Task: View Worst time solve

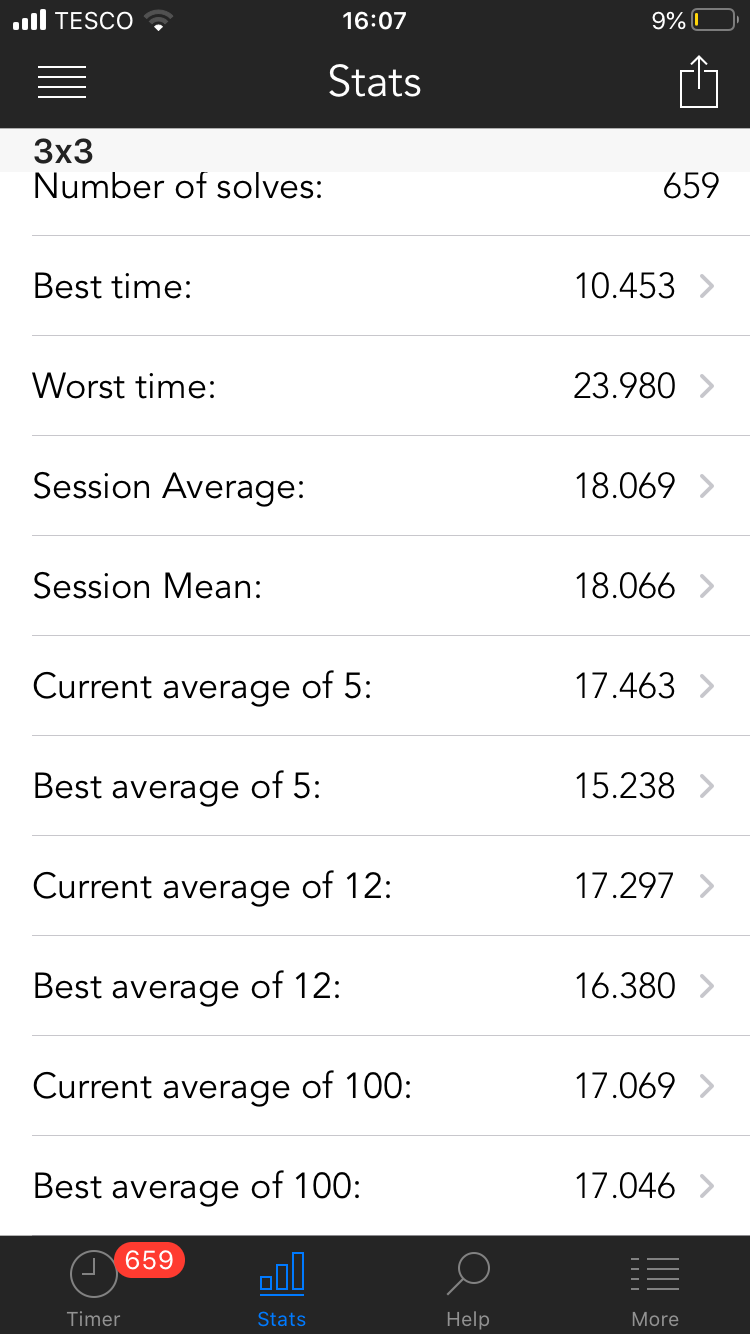Action: tap(375, 386)
